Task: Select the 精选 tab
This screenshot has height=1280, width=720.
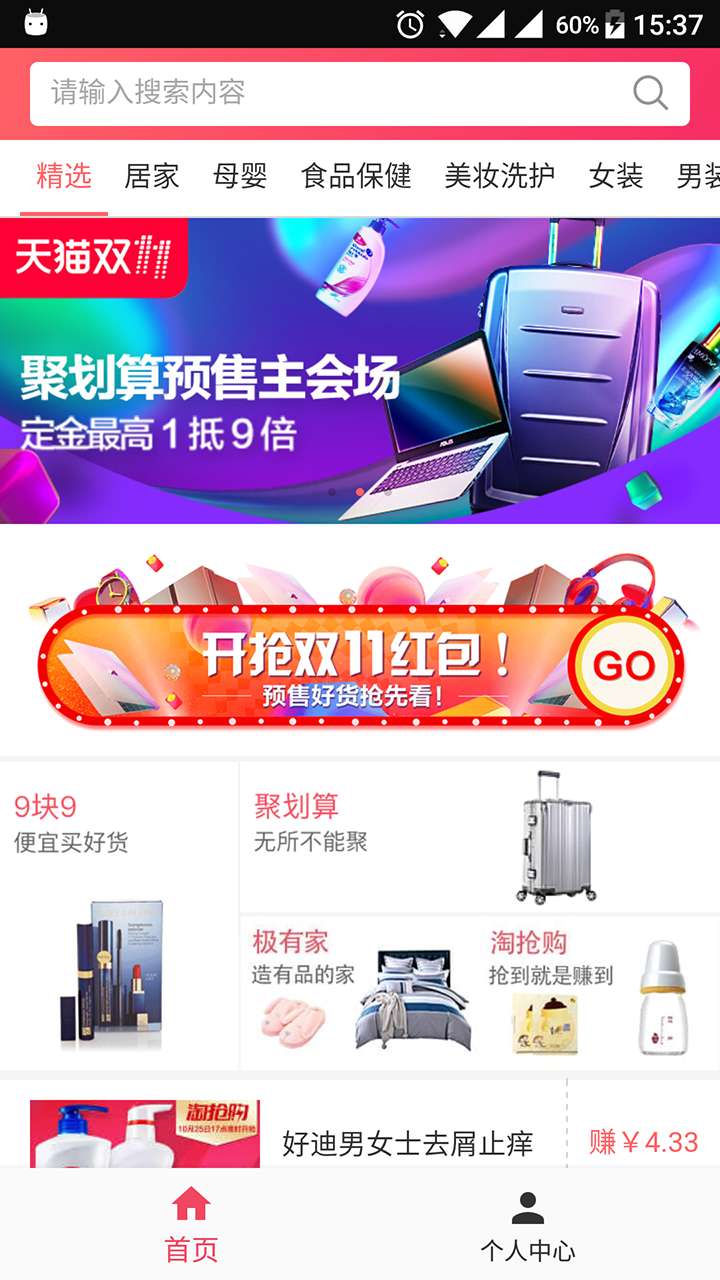Action: 64,177
